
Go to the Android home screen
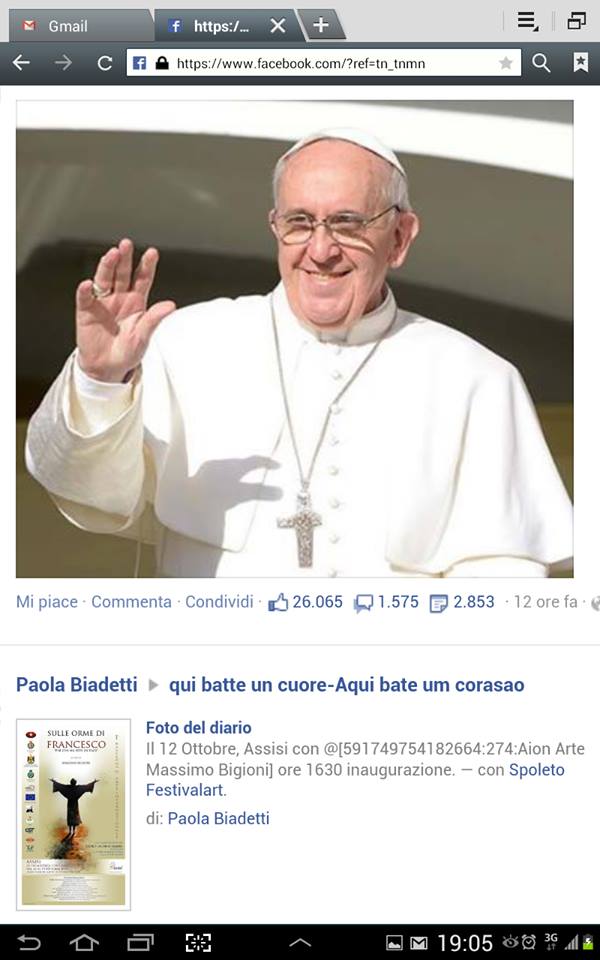coord(84,942)
